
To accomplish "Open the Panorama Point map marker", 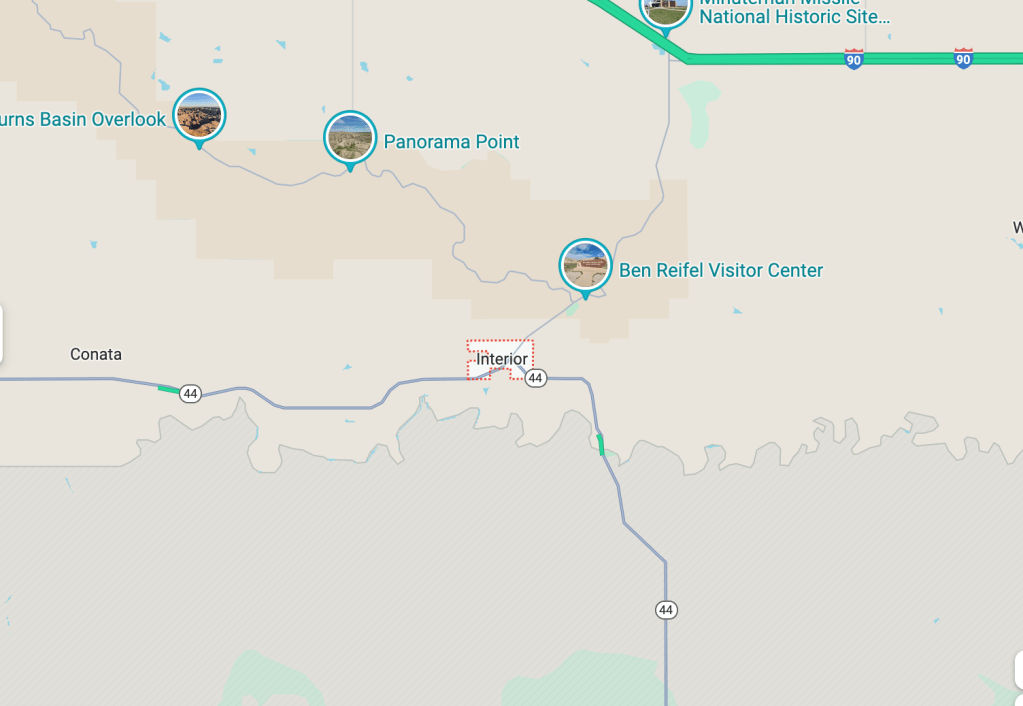I will point(350,138).
